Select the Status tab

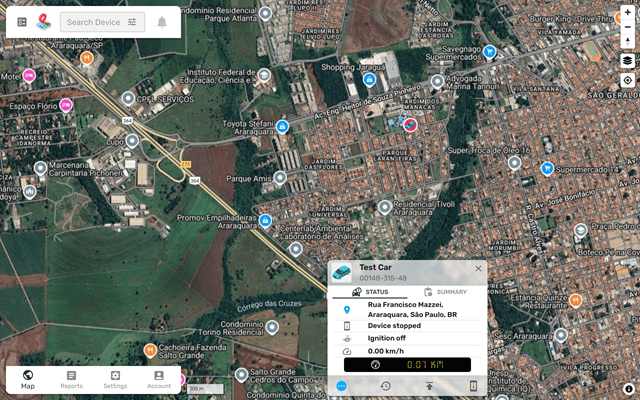pos(370,292)
